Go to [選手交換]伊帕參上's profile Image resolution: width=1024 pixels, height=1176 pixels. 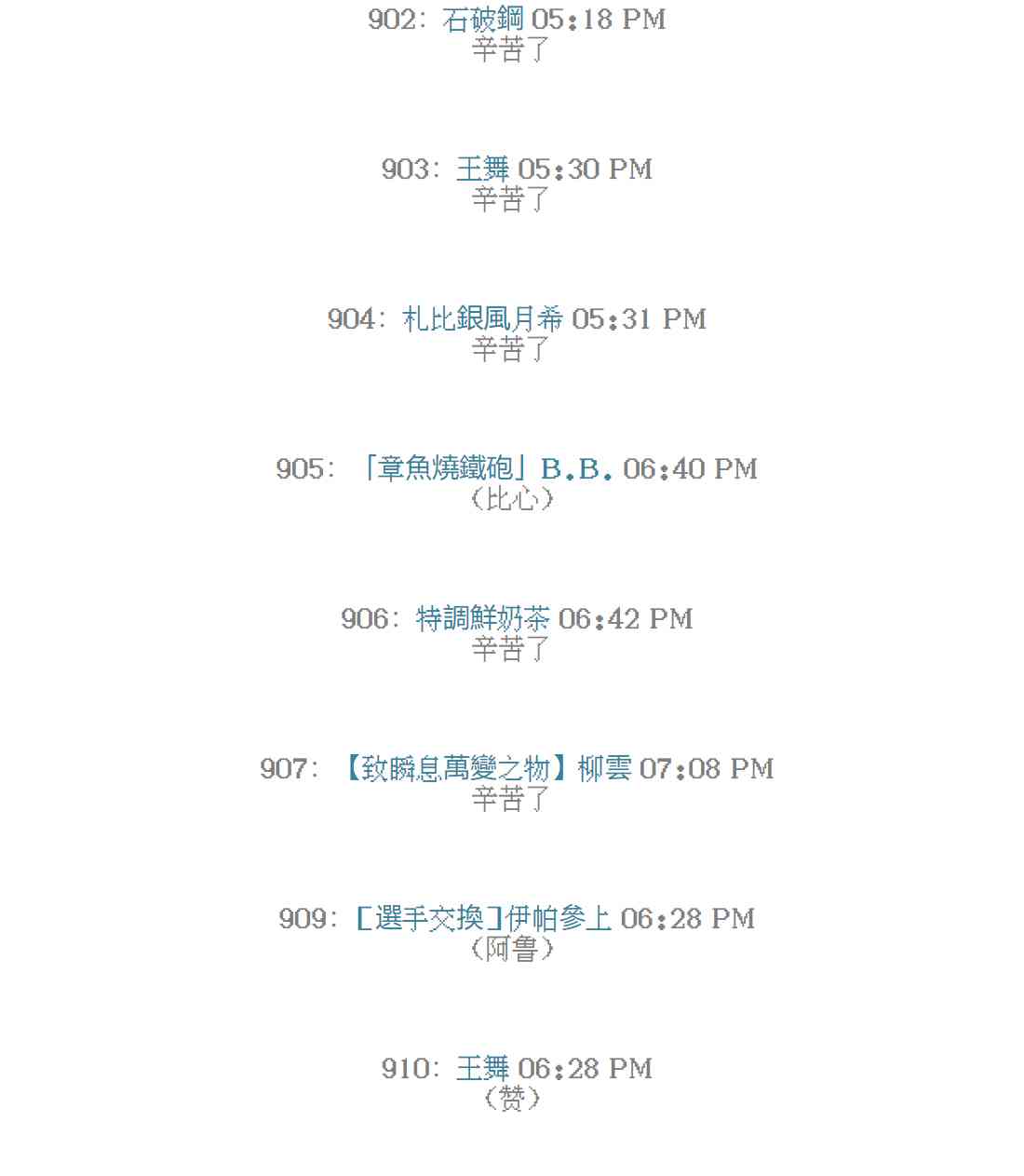[x=483, y=919]
